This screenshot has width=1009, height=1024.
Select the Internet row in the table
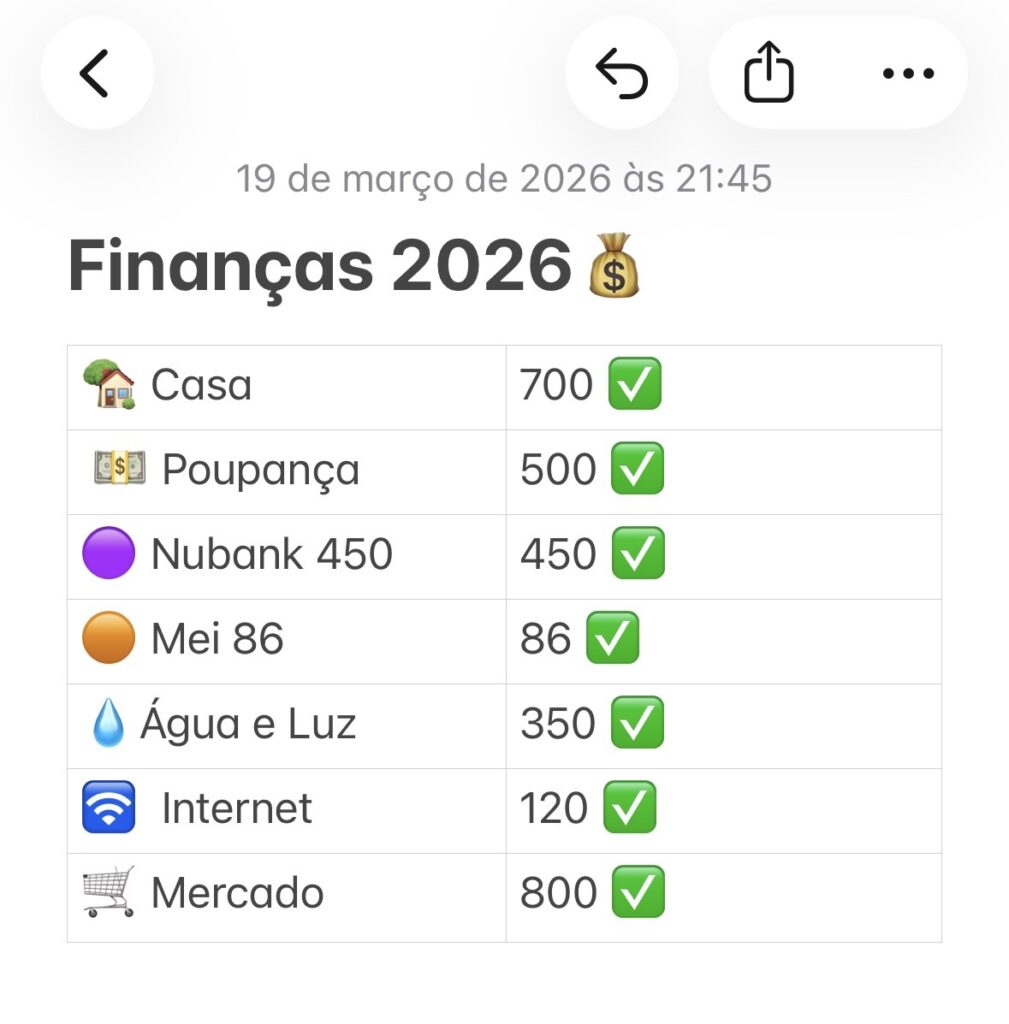click(x=237, y=808)
